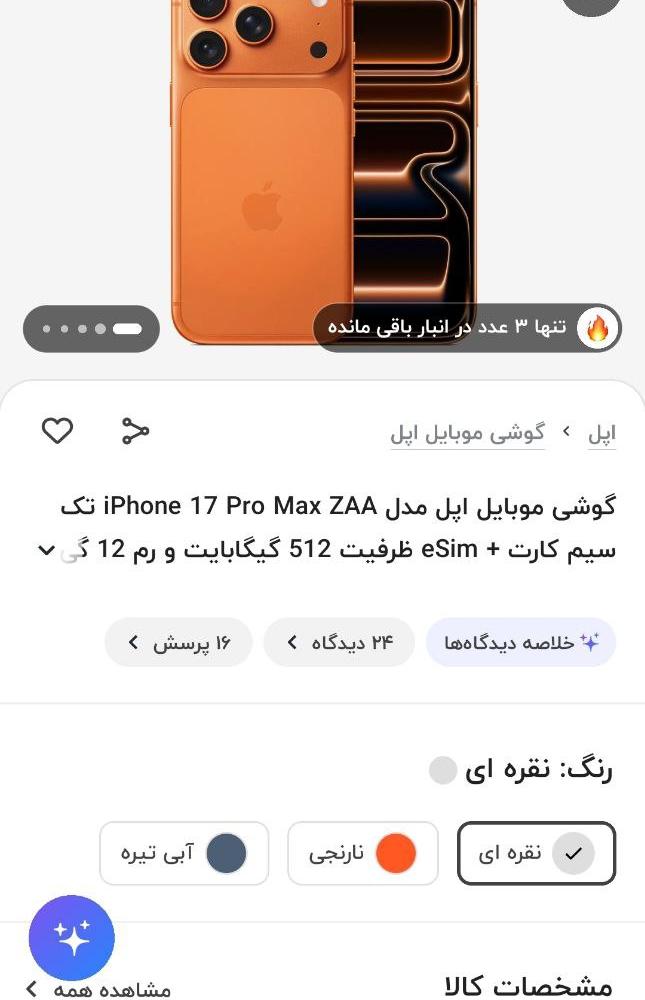The image size is (645, 1000).
Task: Open the ۱۶ پرسش questions chip
Action: click(178, 643)
